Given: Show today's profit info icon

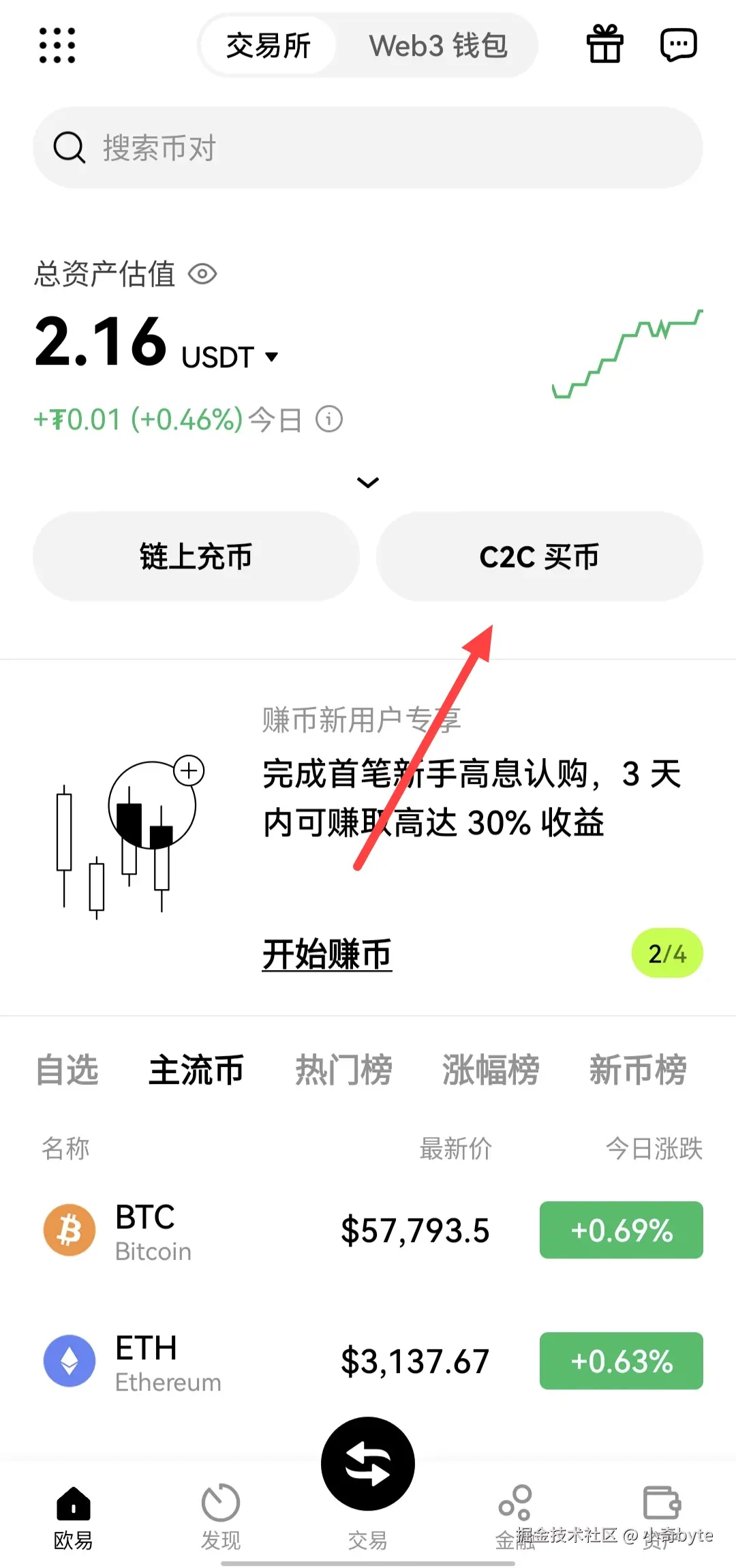Looking at the screenshot, I should tap(329, 419).
